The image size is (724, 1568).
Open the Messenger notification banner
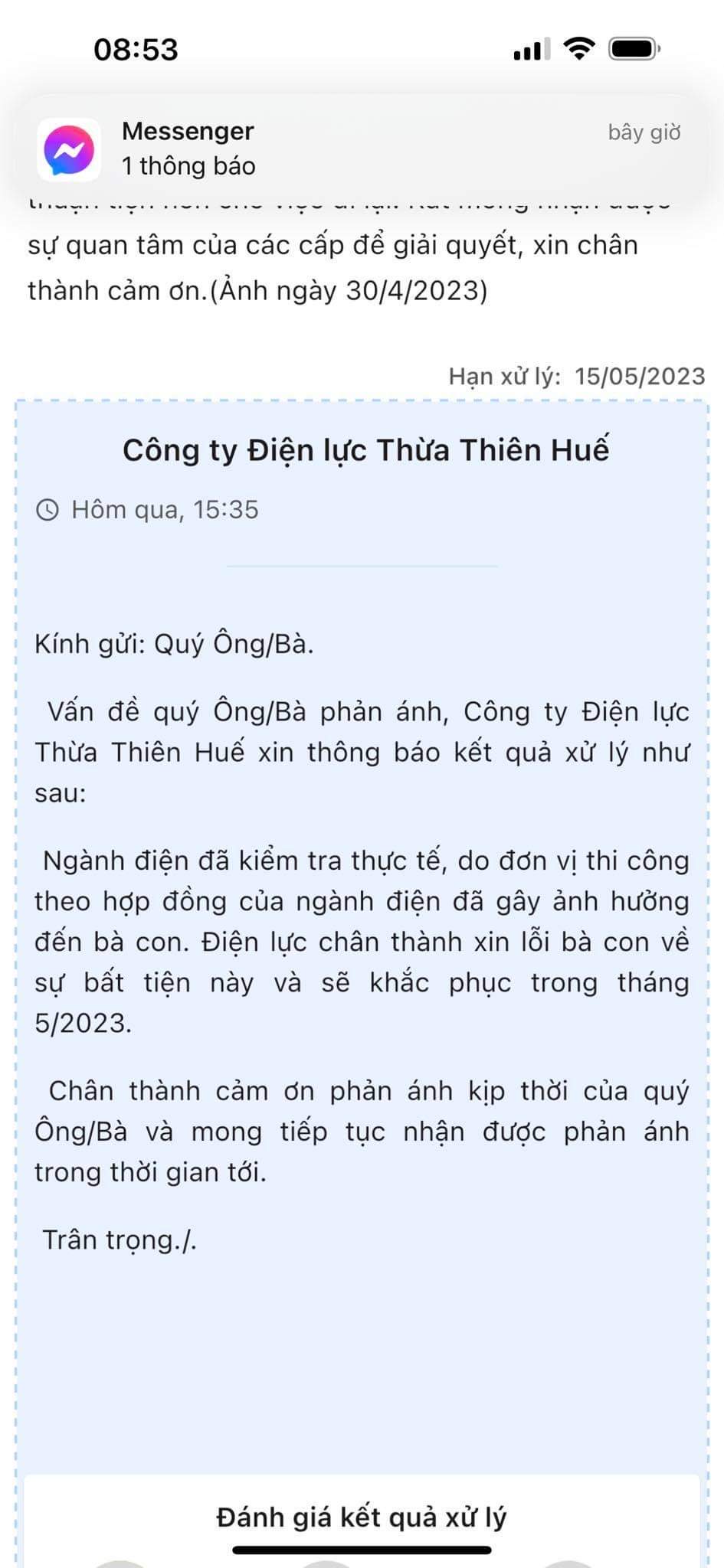click(360, 149)
